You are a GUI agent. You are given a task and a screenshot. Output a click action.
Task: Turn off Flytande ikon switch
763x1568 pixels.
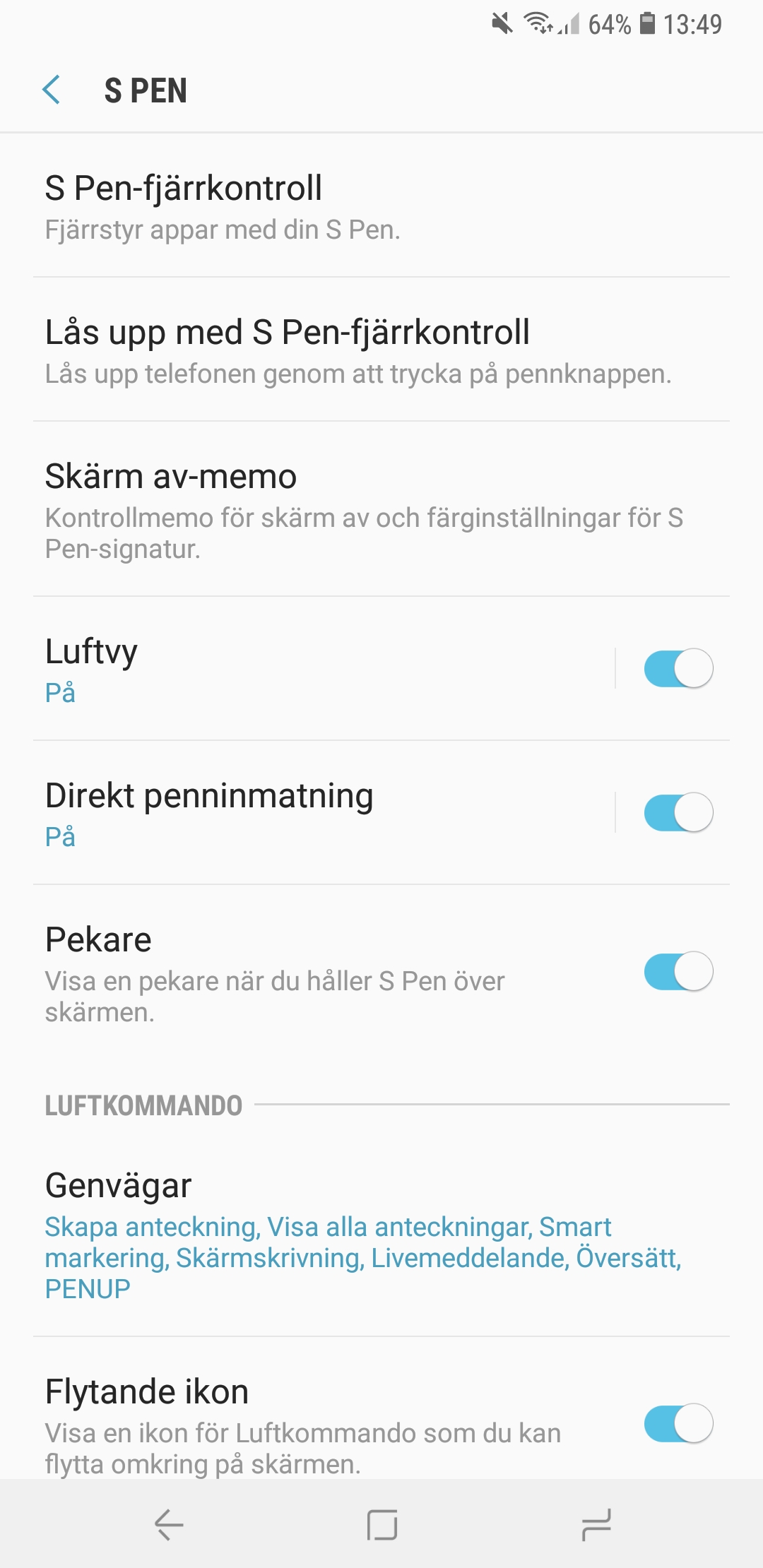(678, 1423)
